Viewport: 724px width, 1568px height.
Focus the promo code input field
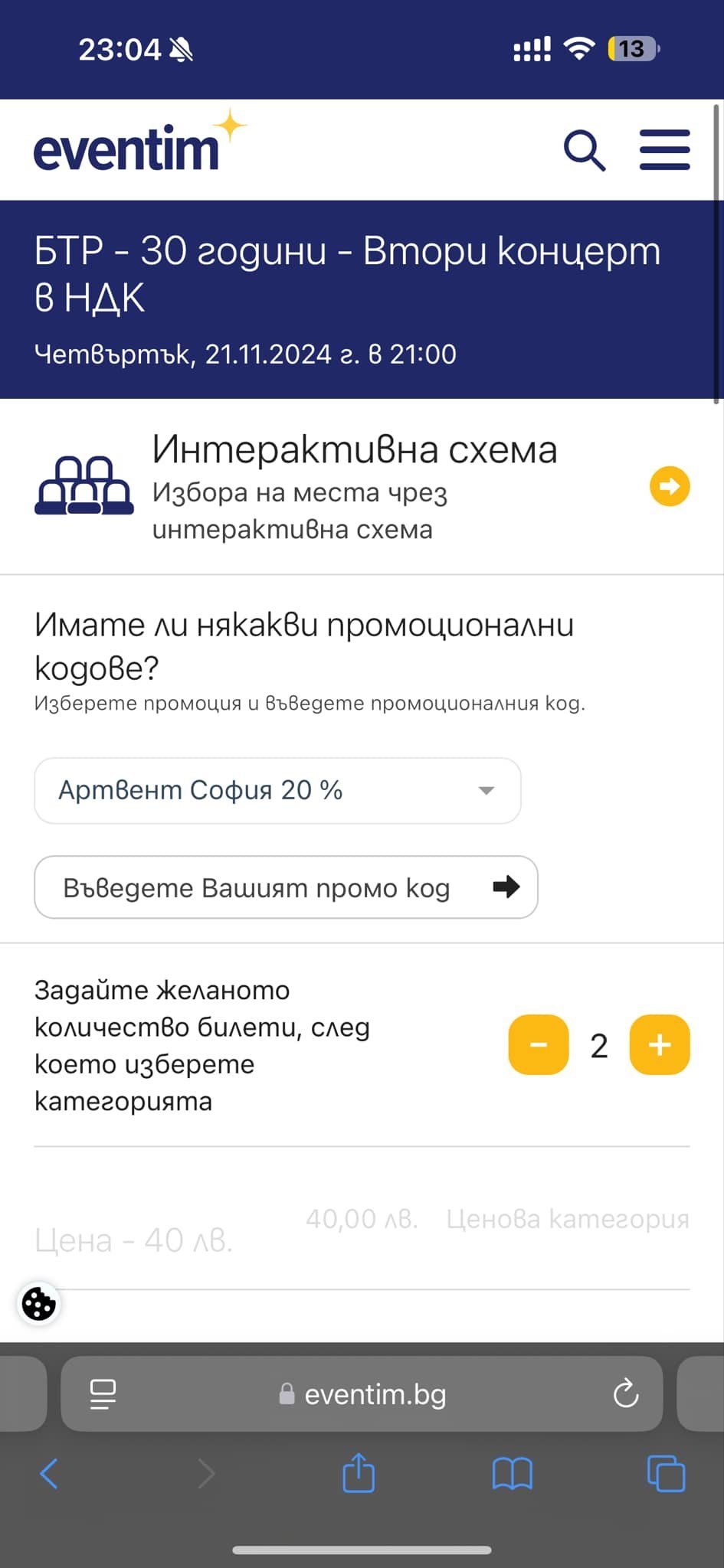257,887
